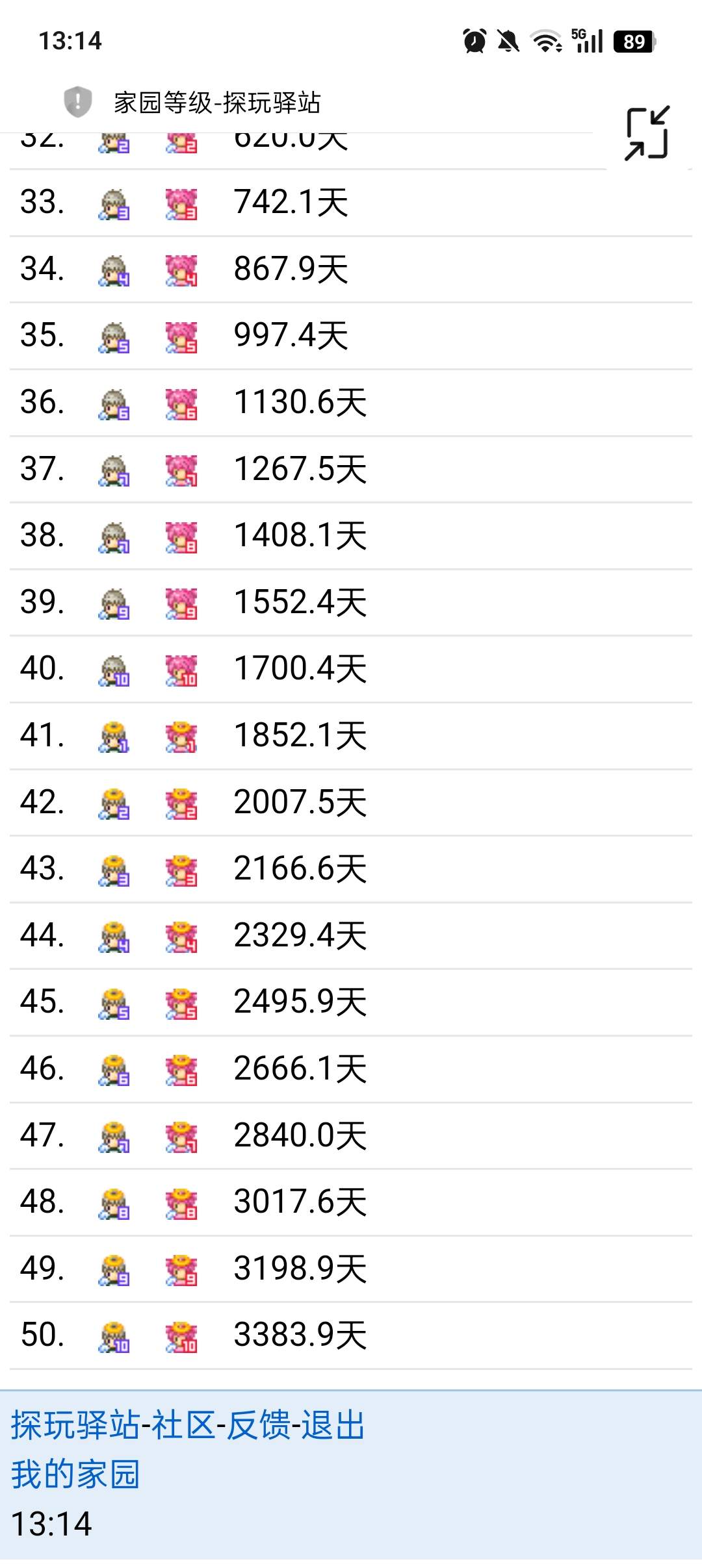This screenshot has height=1568, width=702.
Task: Go to the 社区 link
Action: pyautogui.click(x=183, y=1425)
